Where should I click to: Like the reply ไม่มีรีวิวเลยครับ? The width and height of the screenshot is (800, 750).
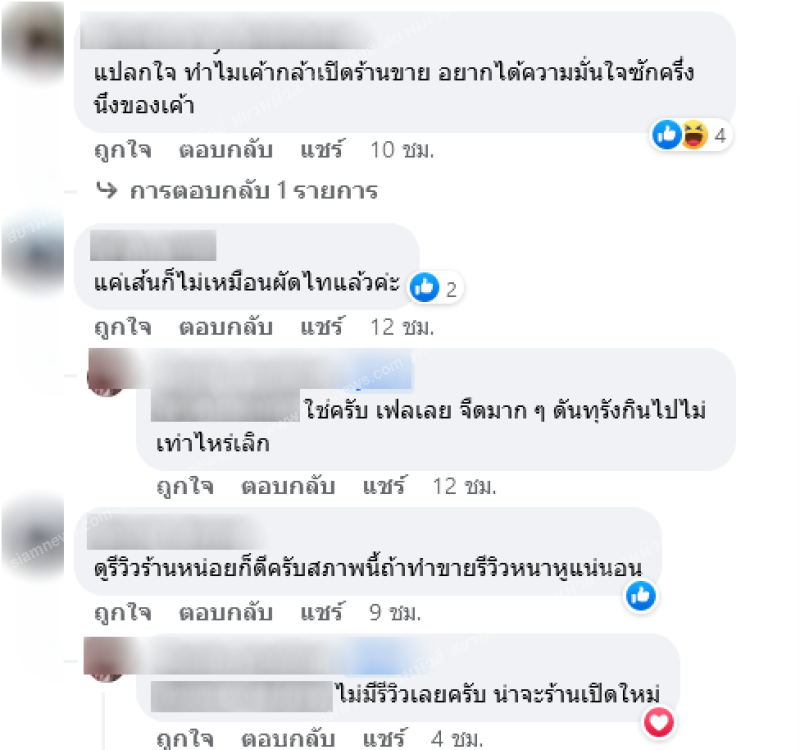(185, 741)
